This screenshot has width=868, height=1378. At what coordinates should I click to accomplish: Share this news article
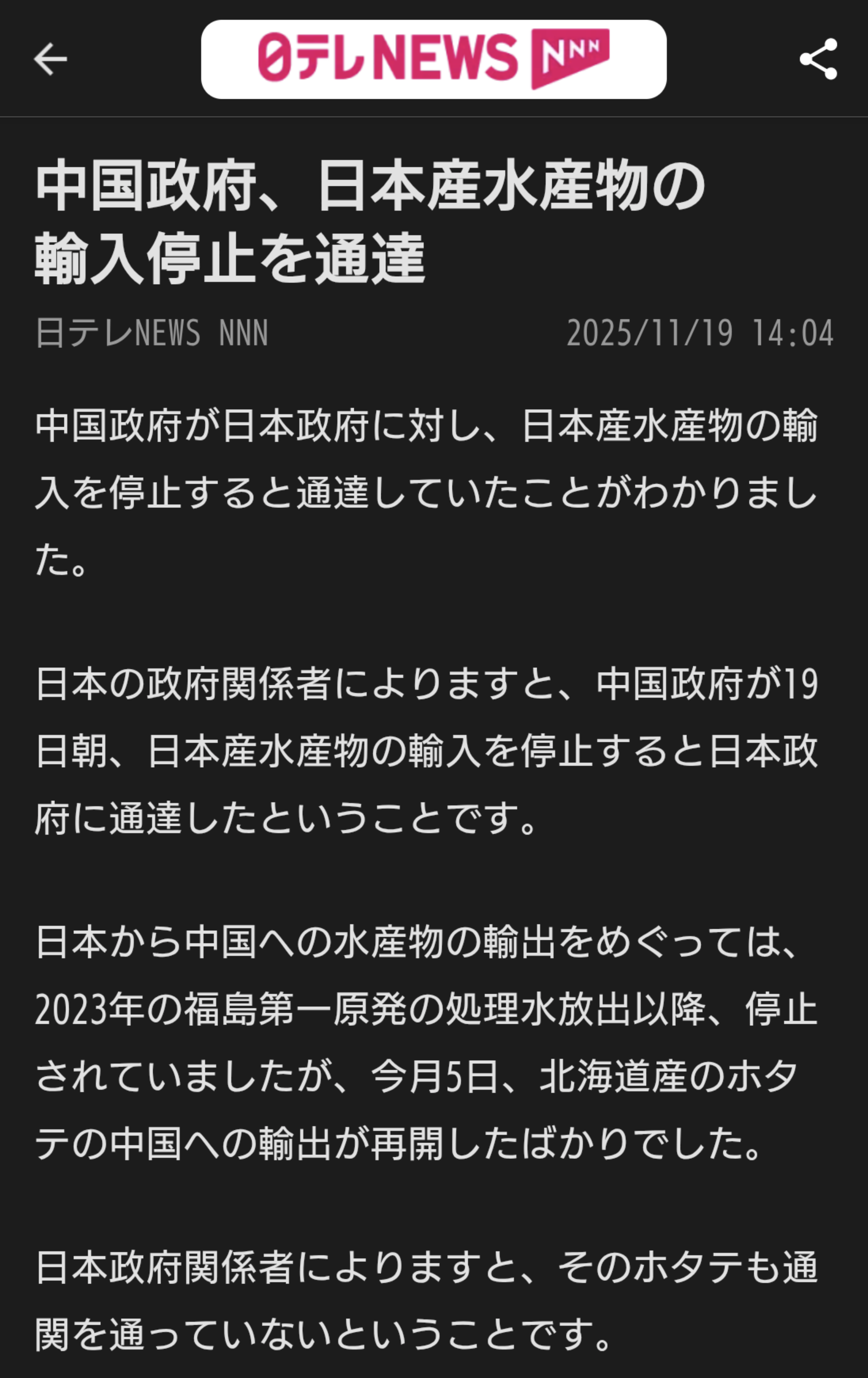coord(818,59)
